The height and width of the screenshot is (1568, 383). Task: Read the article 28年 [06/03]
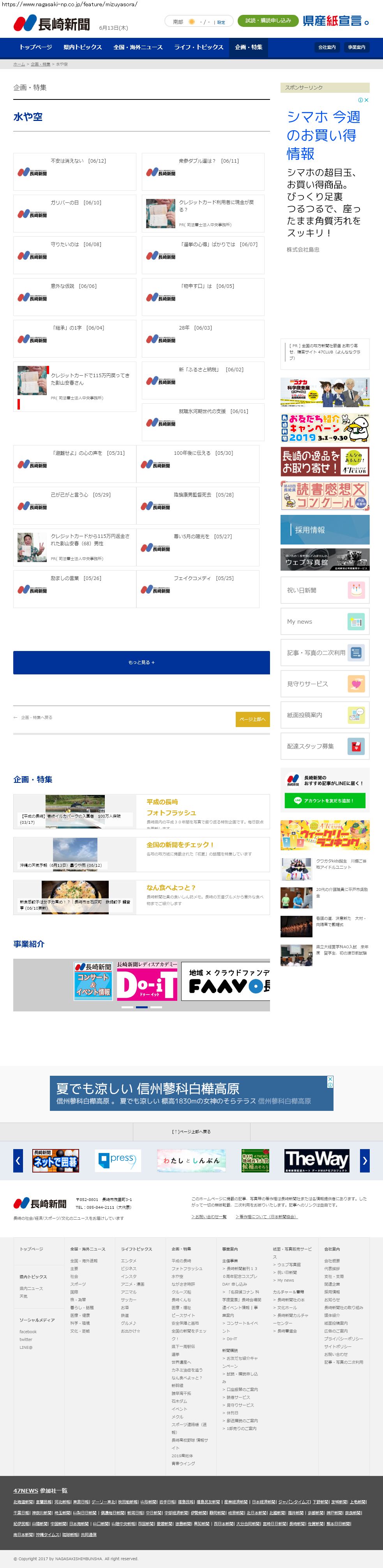coord(203,339)
